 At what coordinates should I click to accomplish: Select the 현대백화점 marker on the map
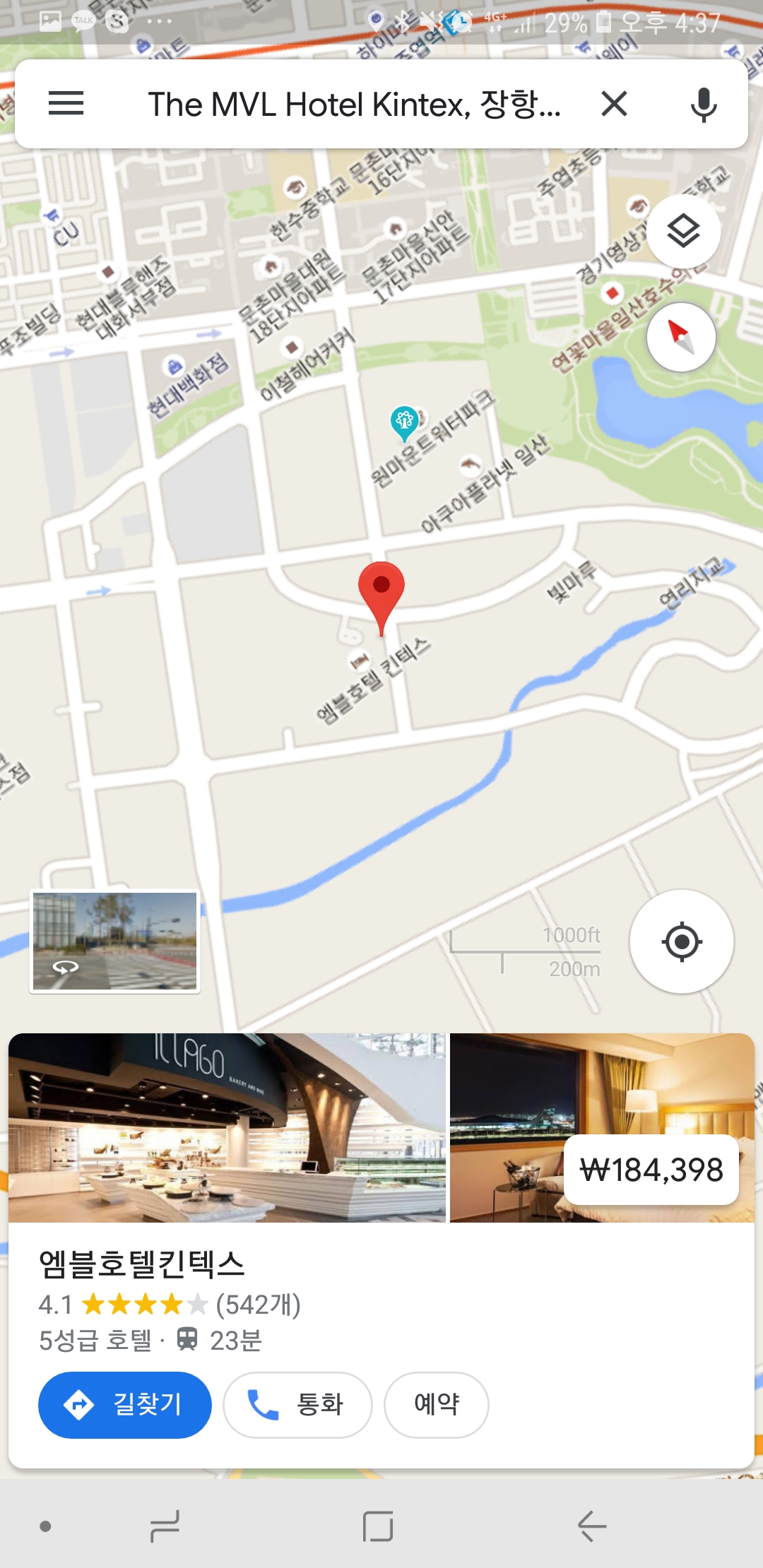174,367
